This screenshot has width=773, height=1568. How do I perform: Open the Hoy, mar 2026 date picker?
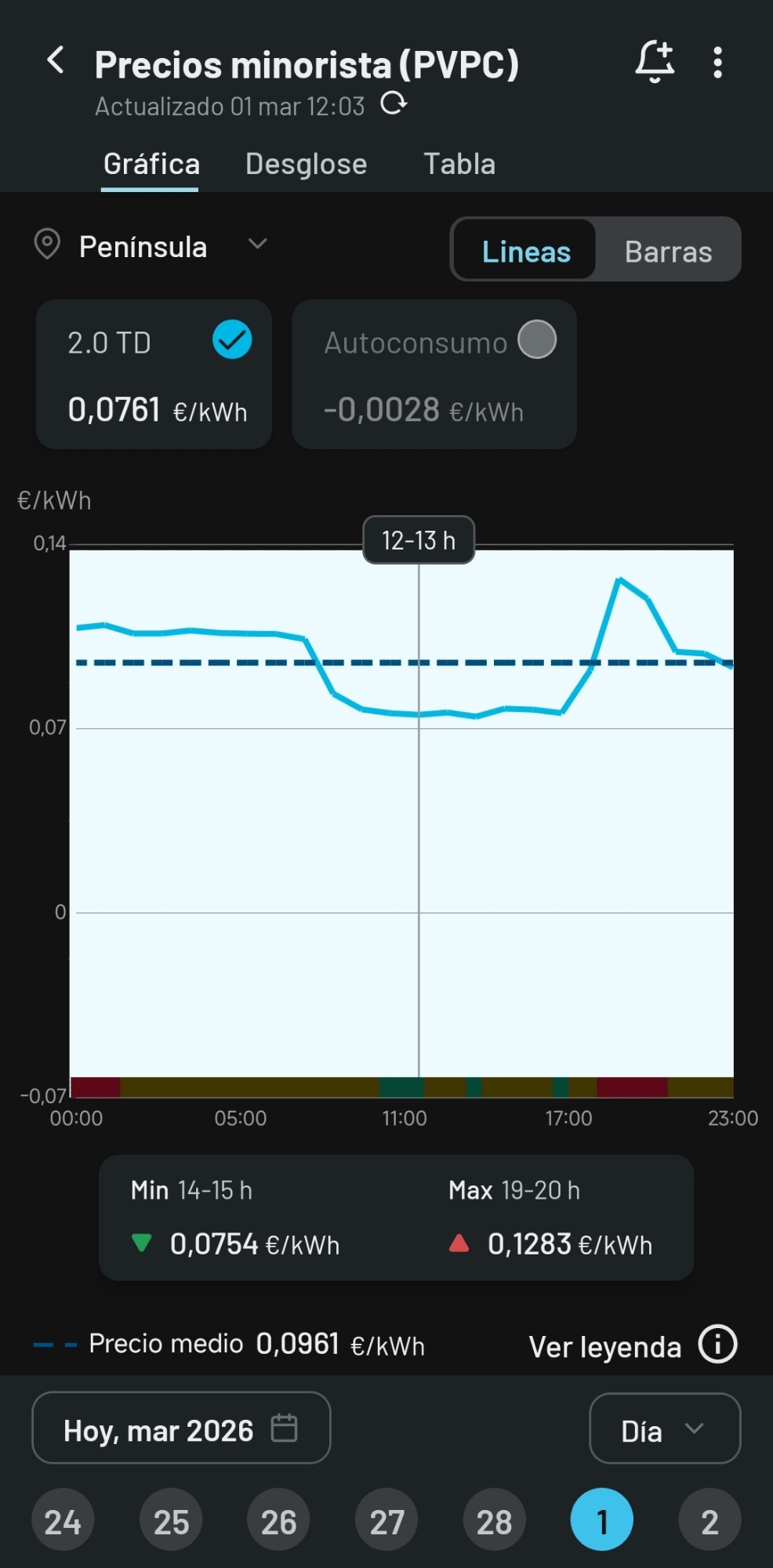click(181, 1428)
